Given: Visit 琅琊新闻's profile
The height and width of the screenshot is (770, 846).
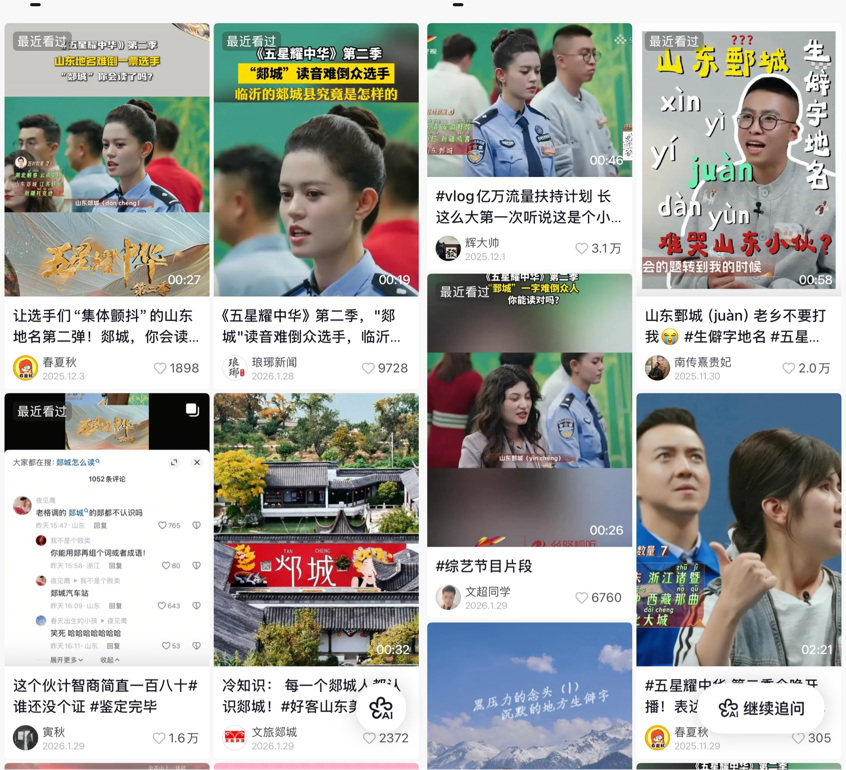Looking at the screenshot, I should tap(234, 368).
